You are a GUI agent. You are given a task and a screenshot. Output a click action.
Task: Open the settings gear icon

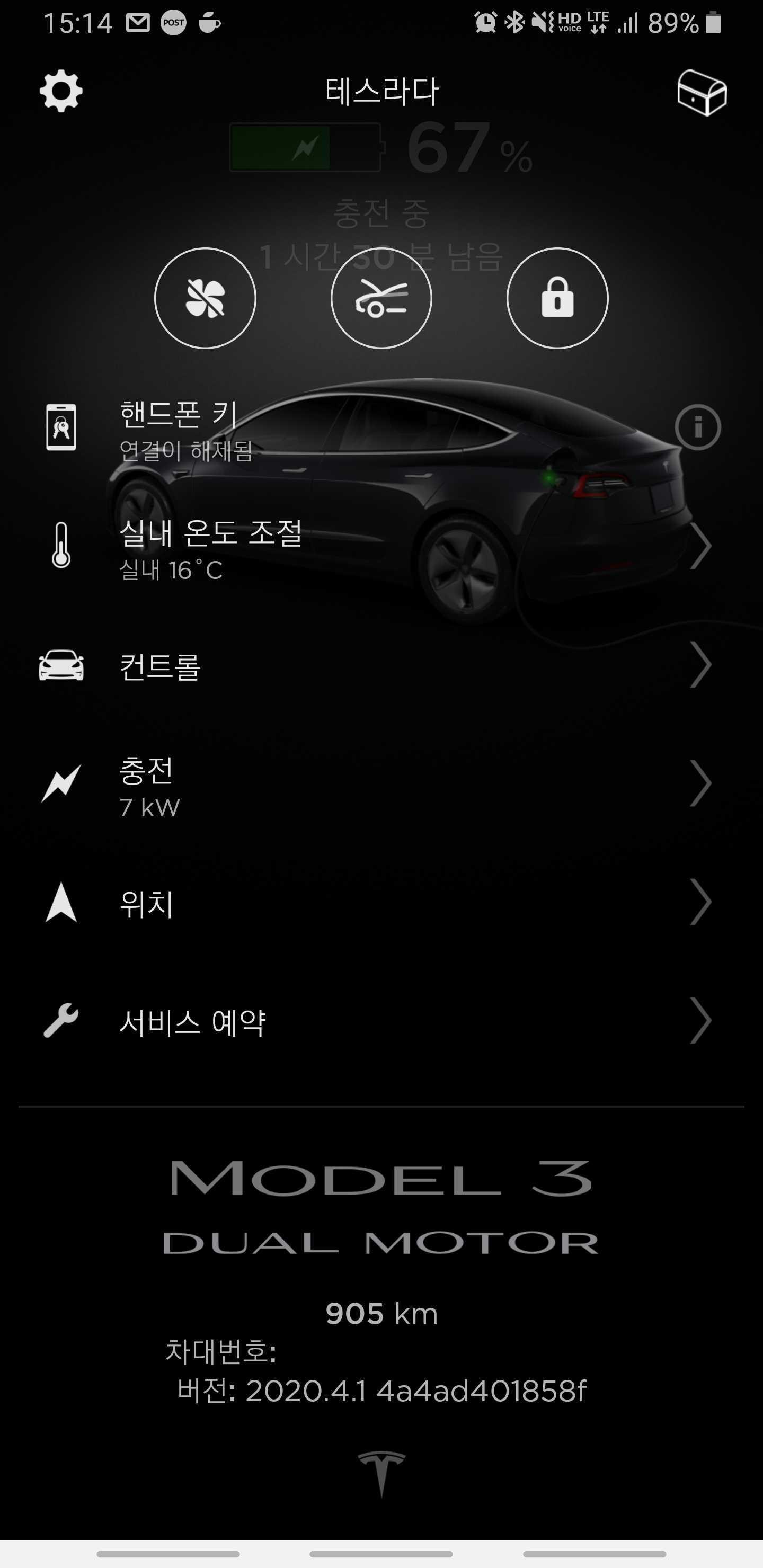(x=61, y=91)
